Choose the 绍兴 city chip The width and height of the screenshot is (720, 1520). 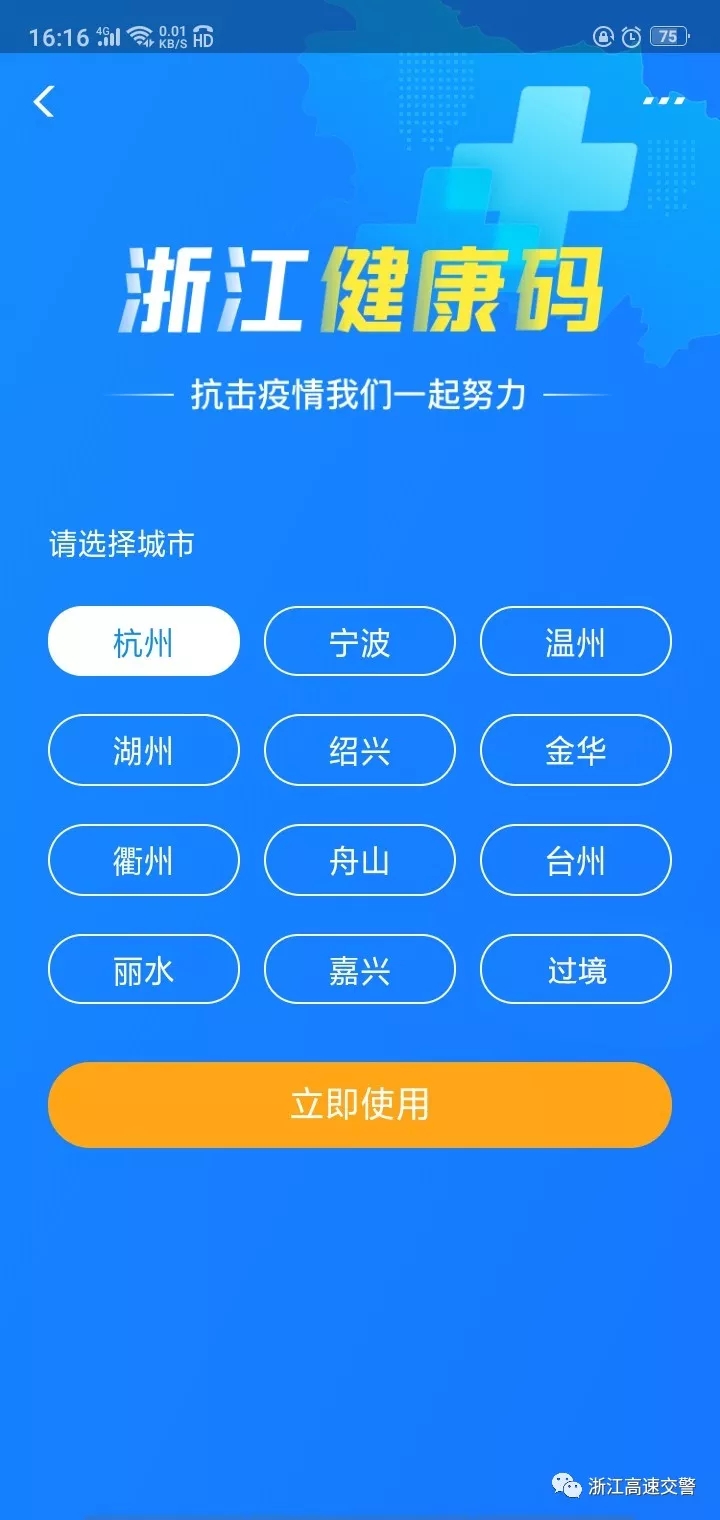click(360, 750)
